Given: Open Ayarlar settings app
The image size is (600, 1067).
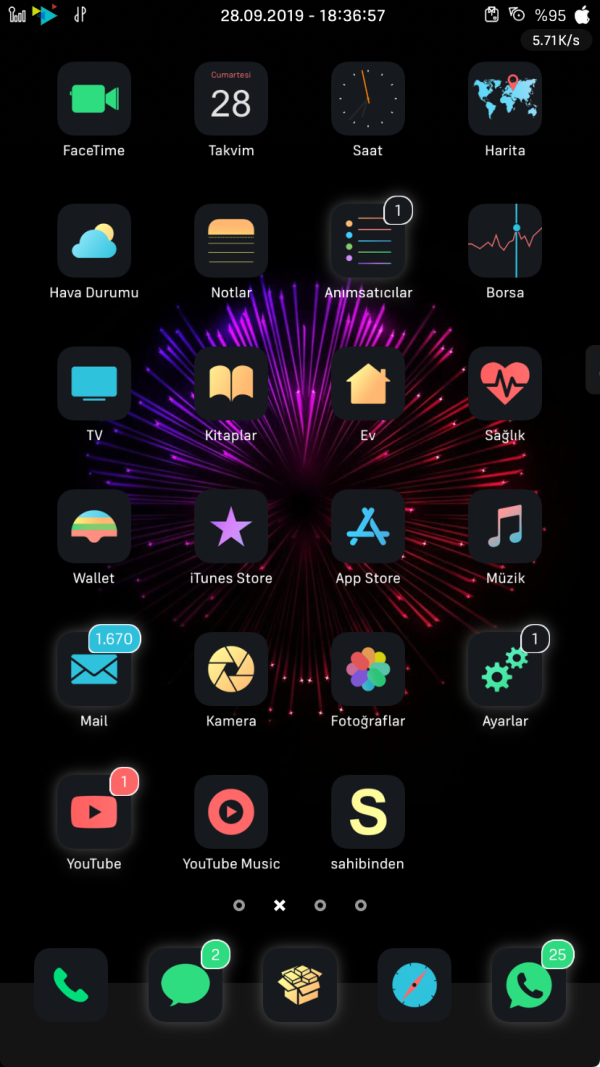Looking at the screenshot, I should point(505,669).
